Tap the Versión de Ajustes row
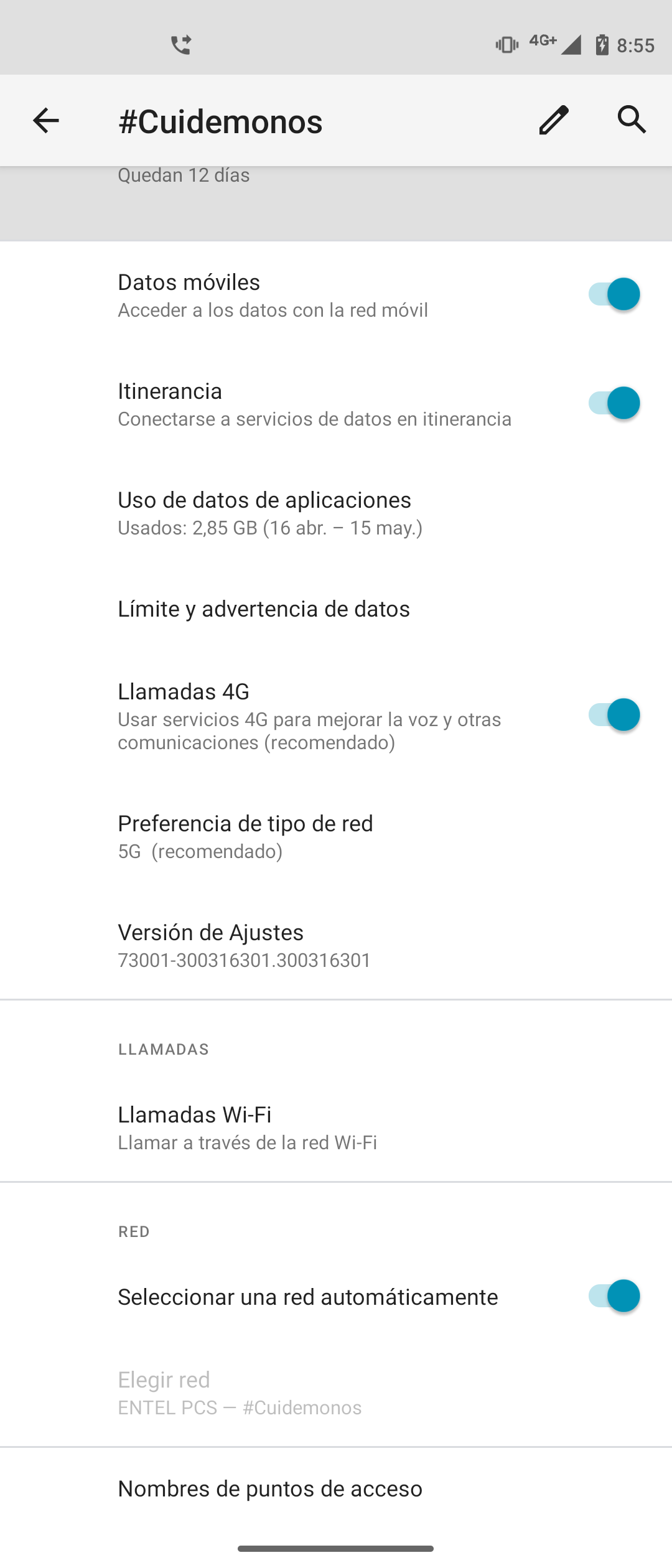The image size is (672, 1568). (336, 945)
